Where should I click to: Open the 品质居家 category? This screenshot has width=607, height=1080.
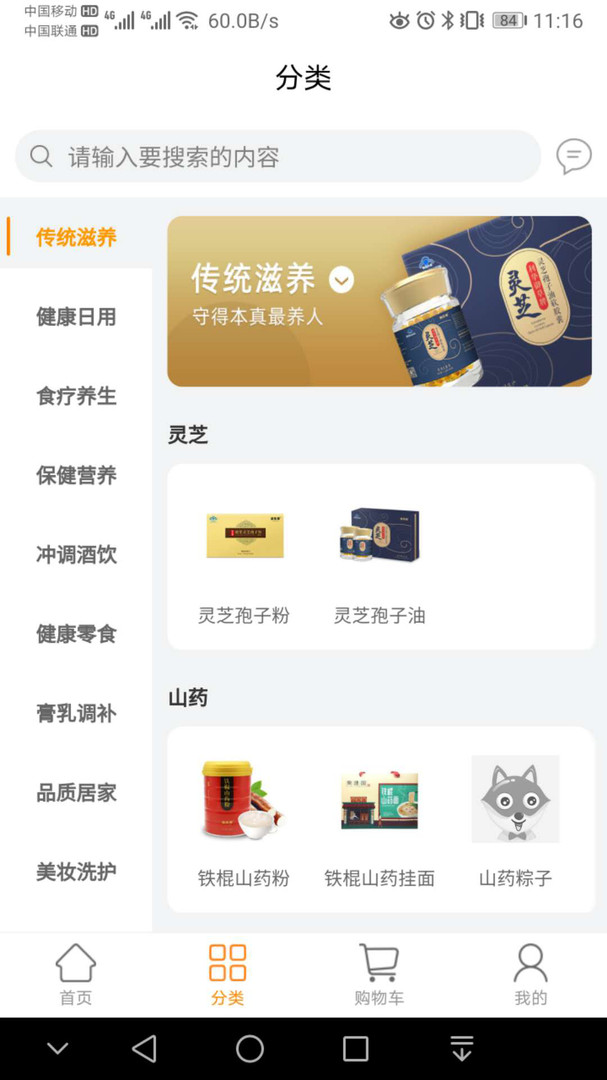pos(76,792)
